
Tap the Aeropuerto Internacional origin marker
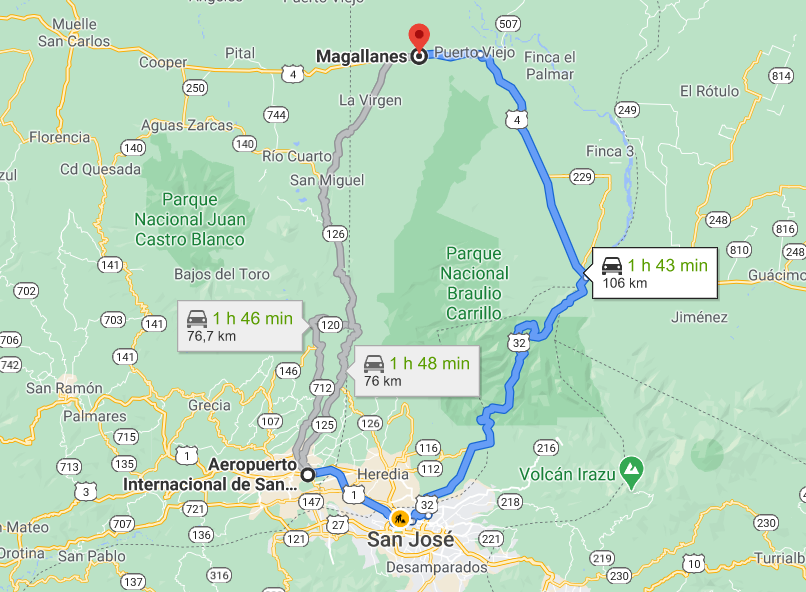point(308,474)
